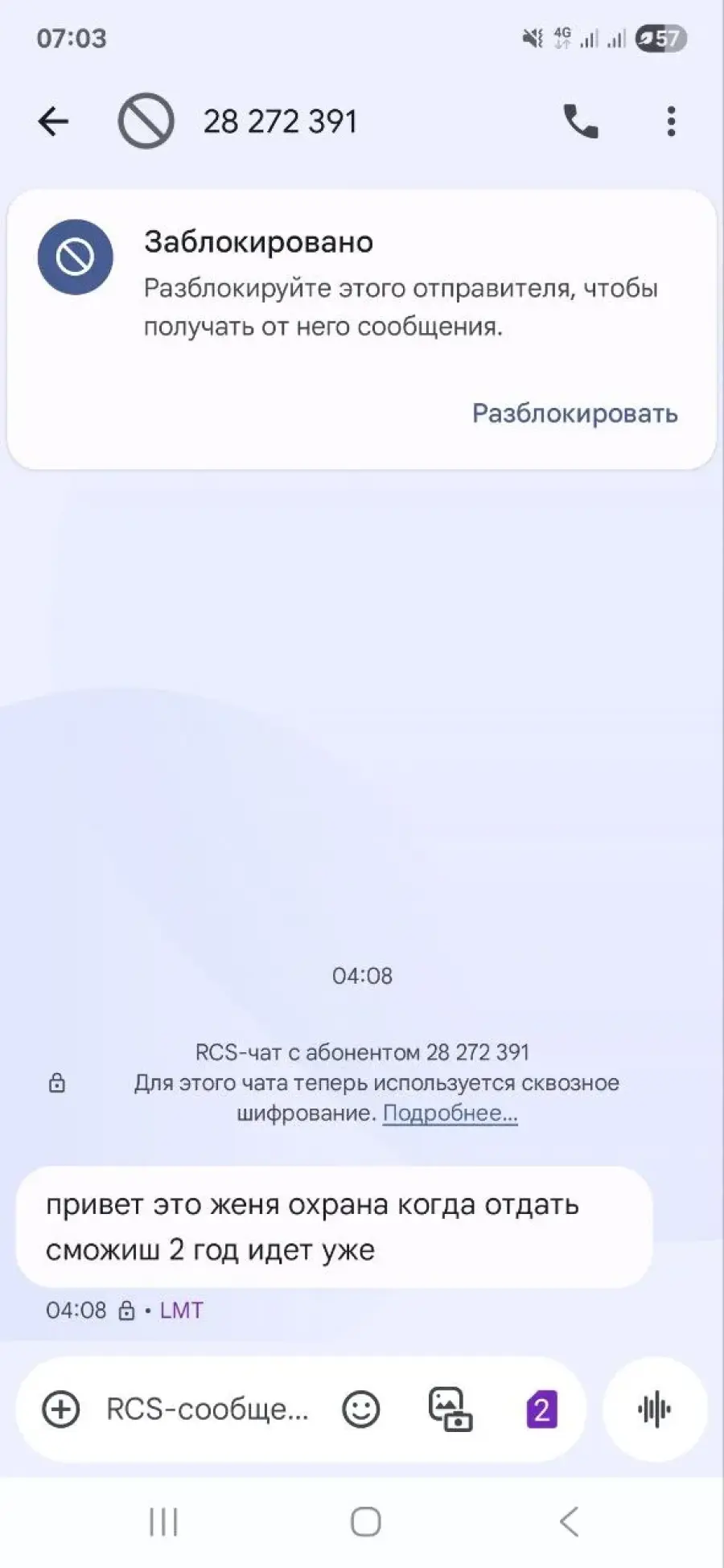Open the plus attachment menu
724x1568 pixels.
tap(60, 1410)
